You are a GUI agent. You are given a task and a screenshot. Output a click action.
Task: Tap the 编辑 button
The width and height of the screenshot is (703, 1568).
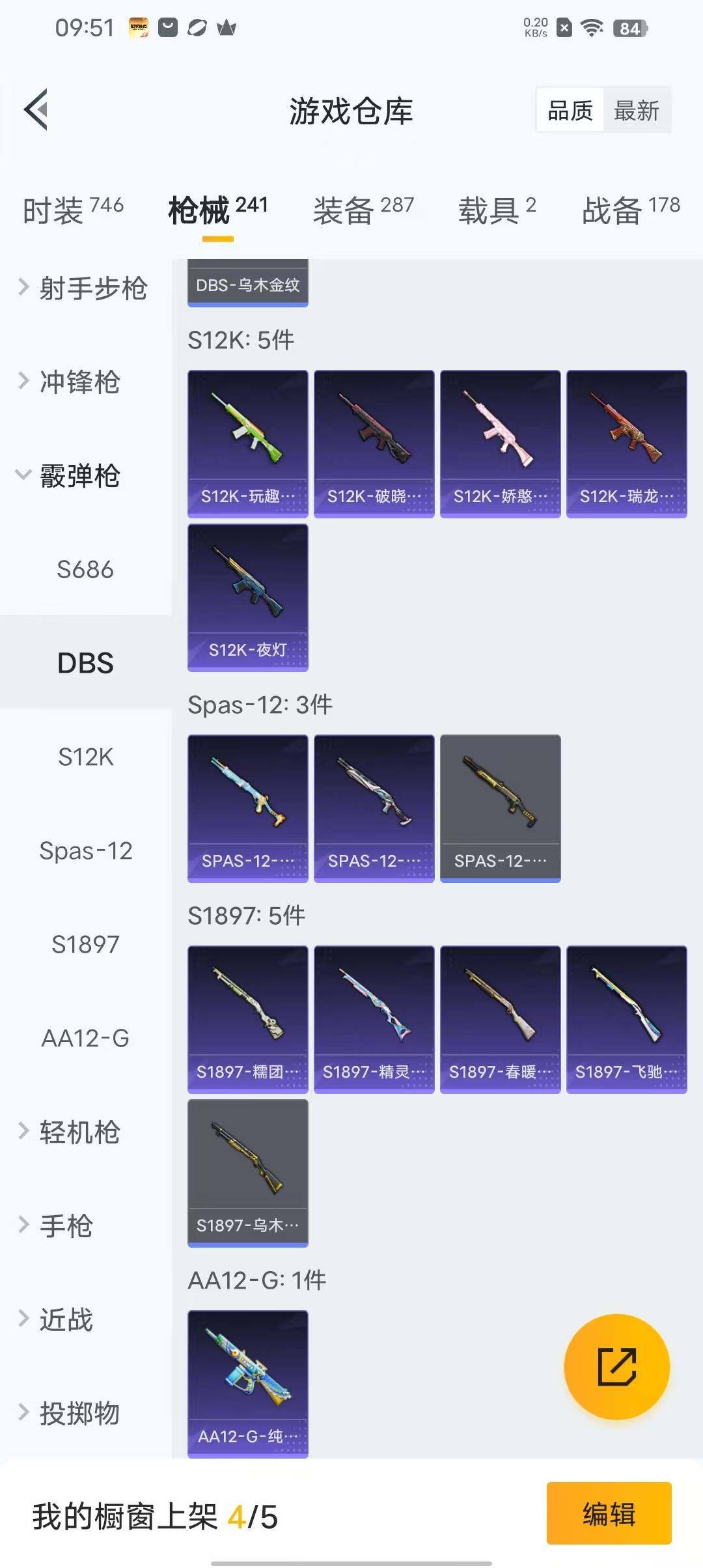pyautogui.click(x=608, y=1513)
